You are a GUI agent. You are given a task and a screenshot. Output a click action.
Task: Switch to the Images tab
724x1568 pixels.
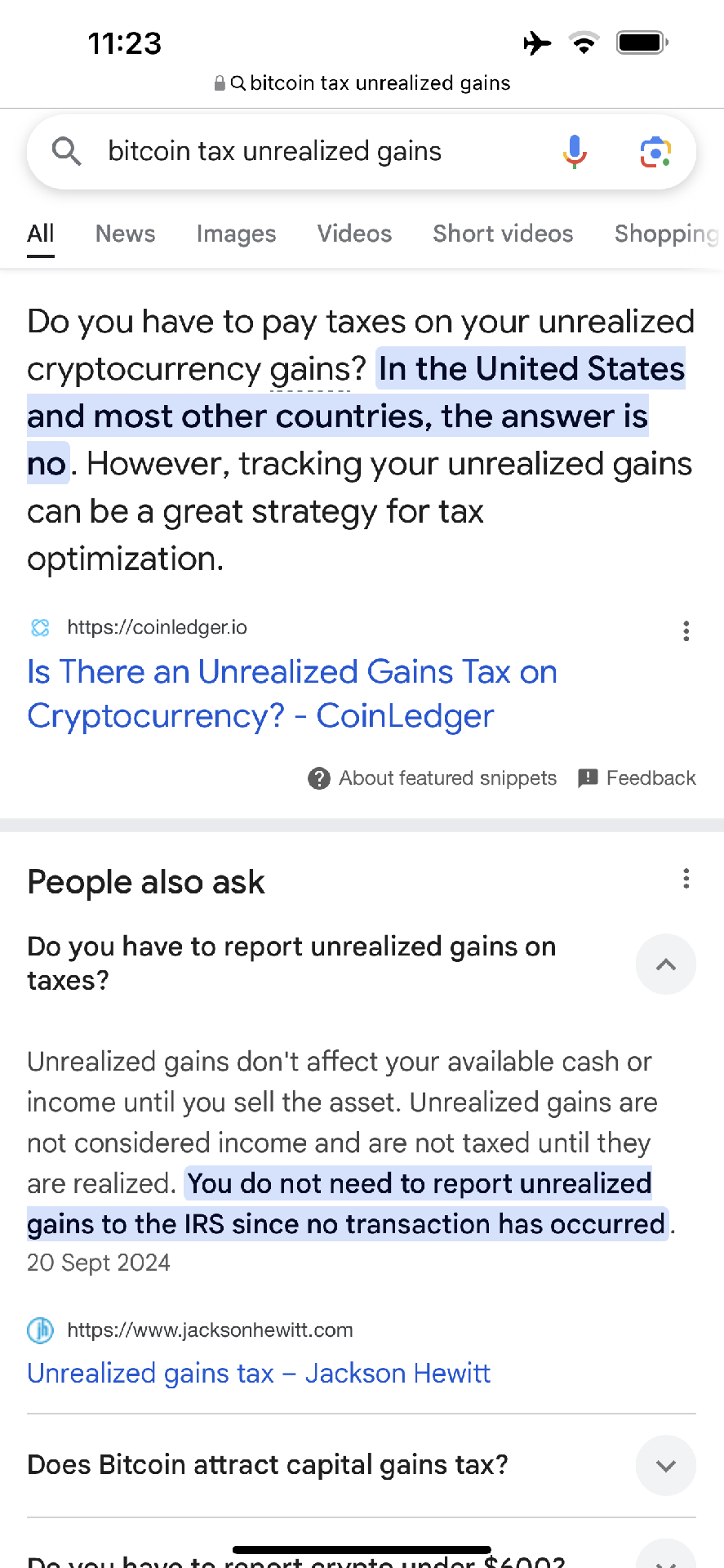[236, 234]
